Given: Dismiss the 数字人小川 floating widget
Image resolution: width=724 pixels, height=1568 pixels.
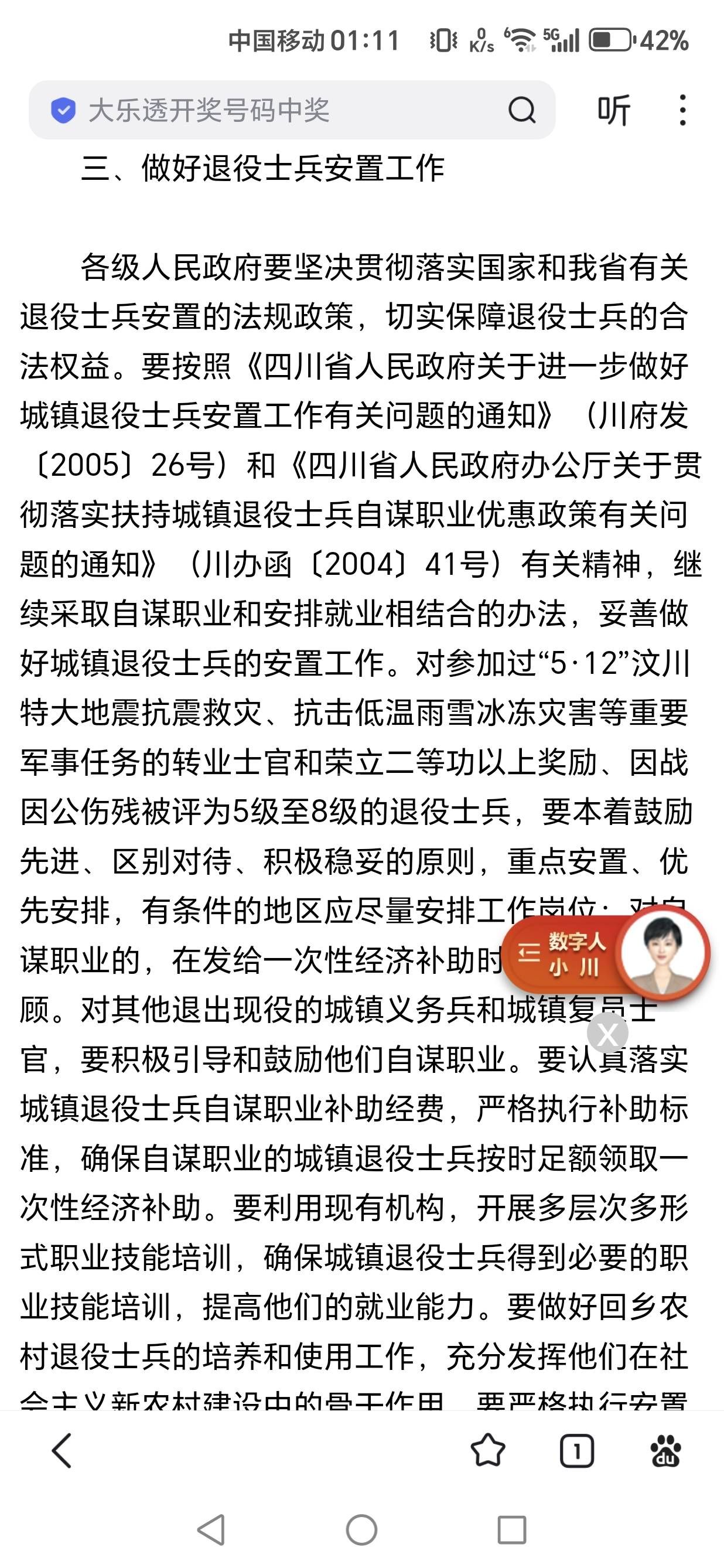Looking at the screenshot, I should click(x=607, y=1034).
